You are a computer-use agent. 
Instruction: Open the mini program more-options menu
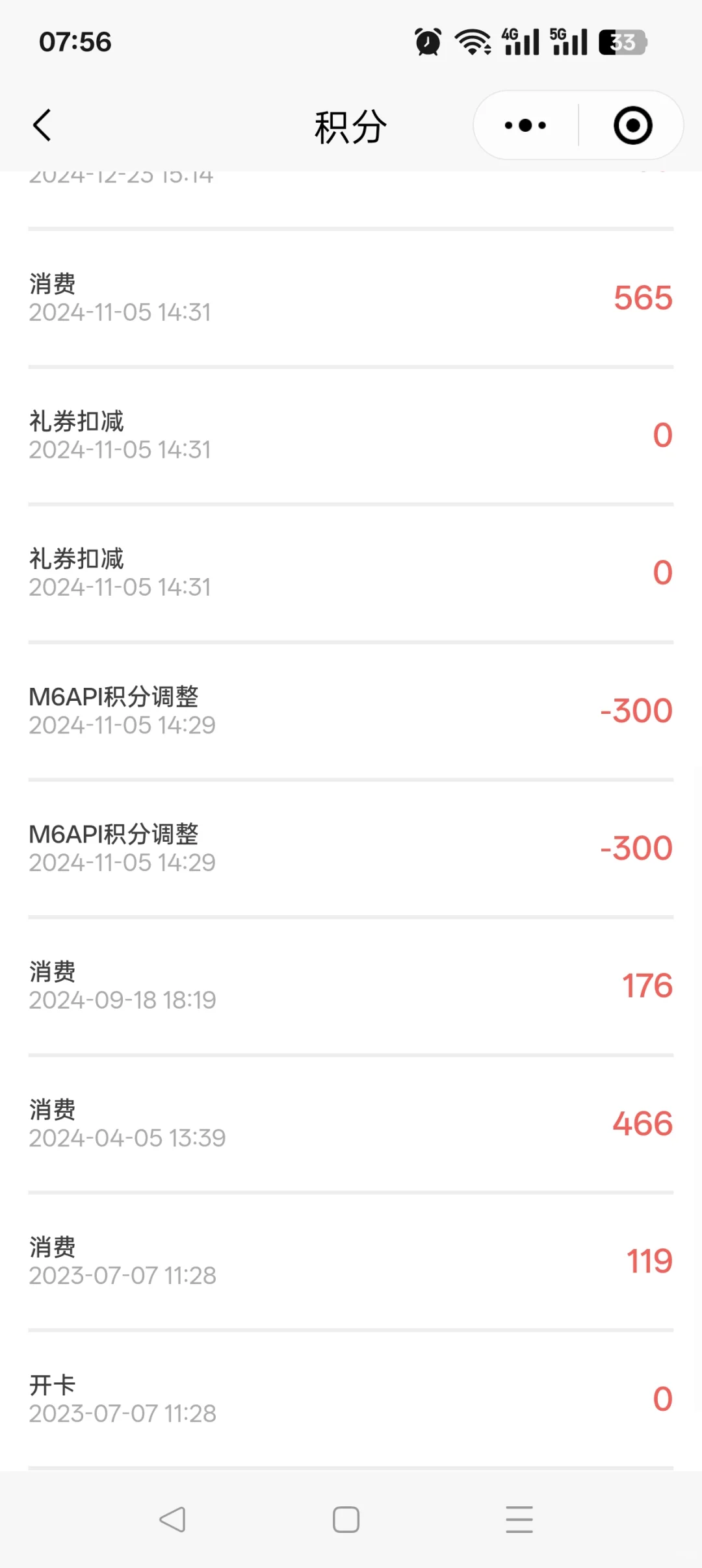(x=526, y=125)
